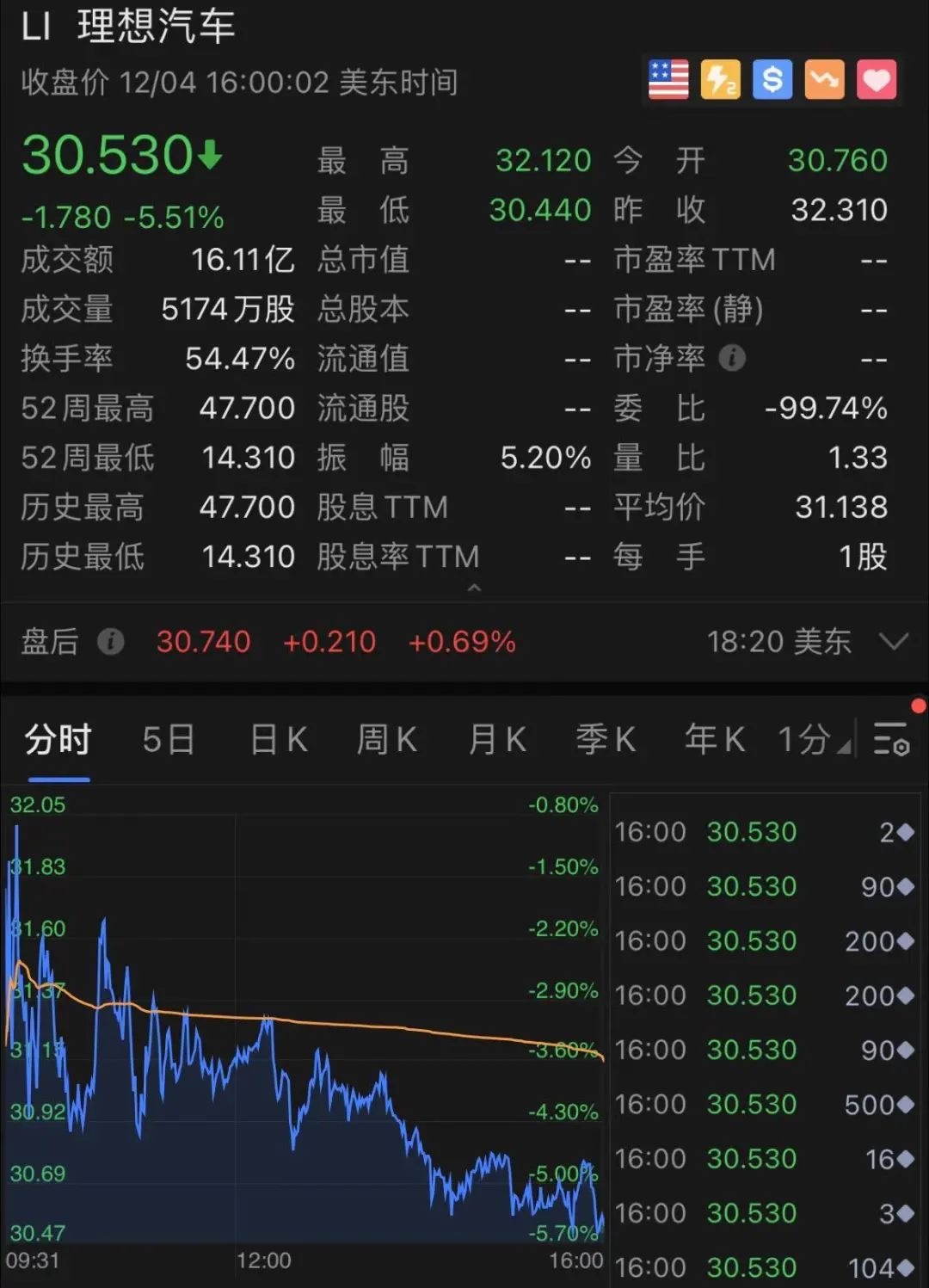
Task: Collapse the quote details panel
Action: [474, 589]
